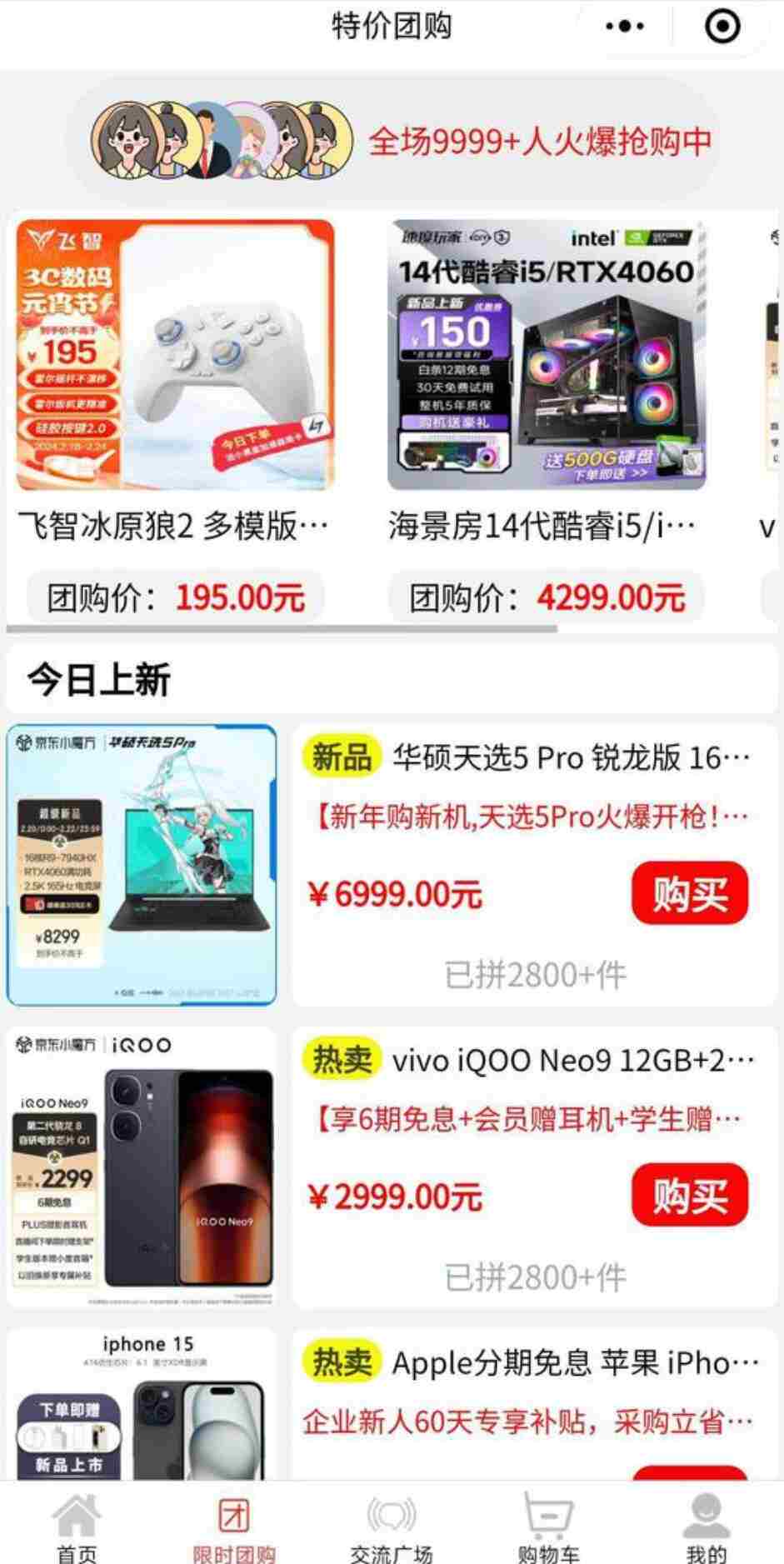Go to the 首页 tab

77,1527
